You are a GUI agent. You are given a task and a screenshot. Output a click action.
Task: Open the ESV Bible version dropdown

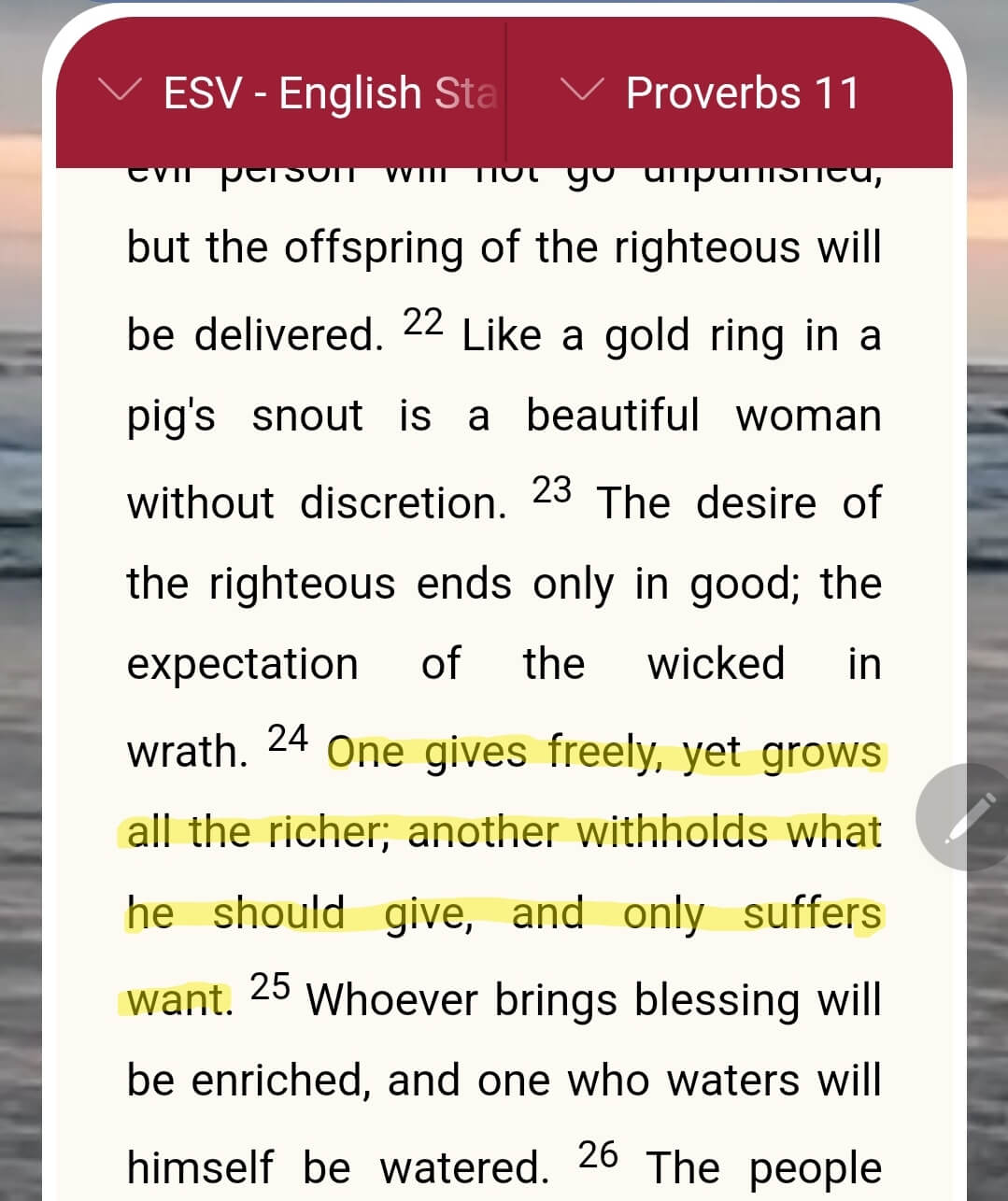point(299,93)
